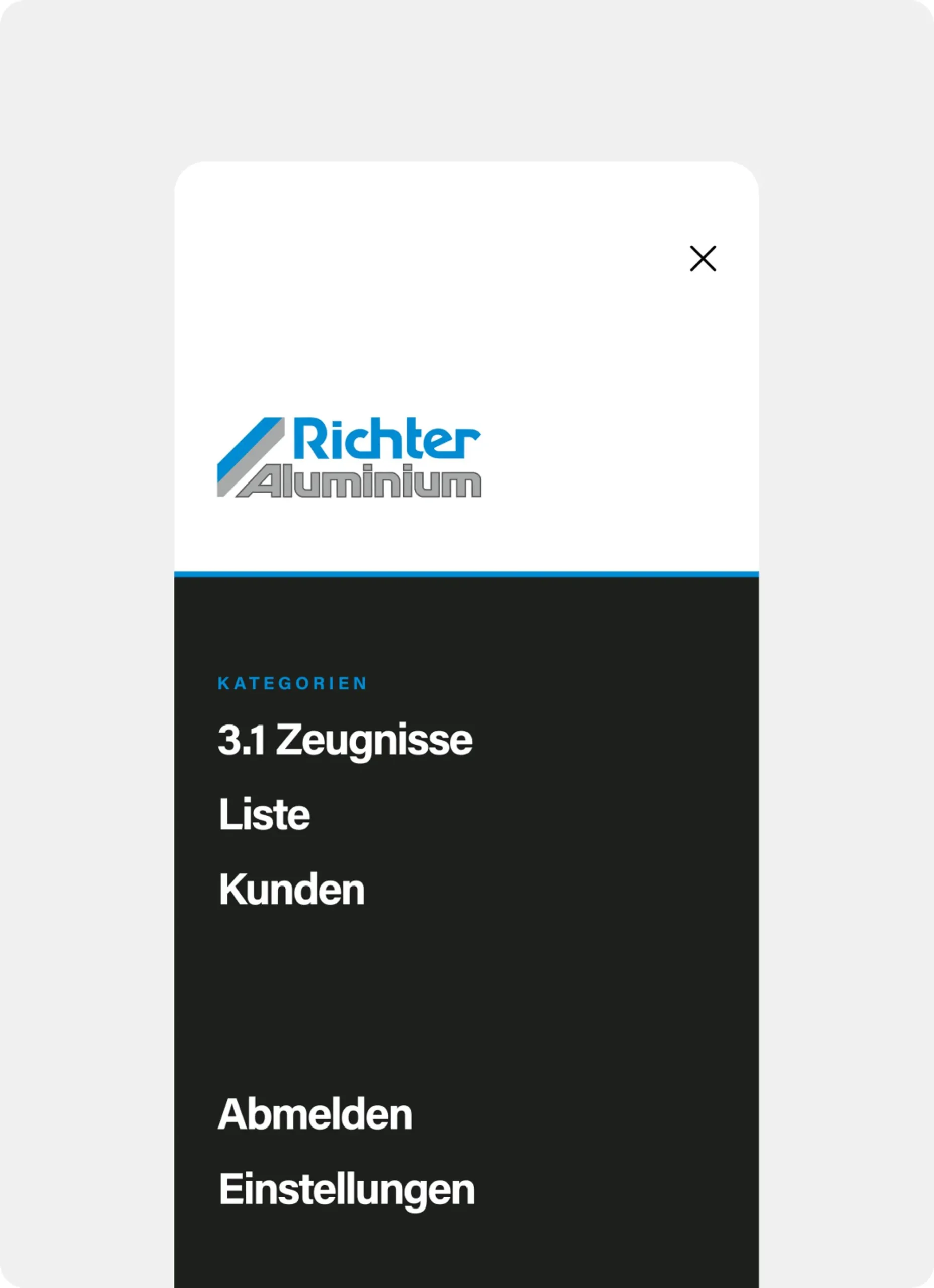Go to the Liste section
The image size is (934, 1288).
[x=264, y=815]
